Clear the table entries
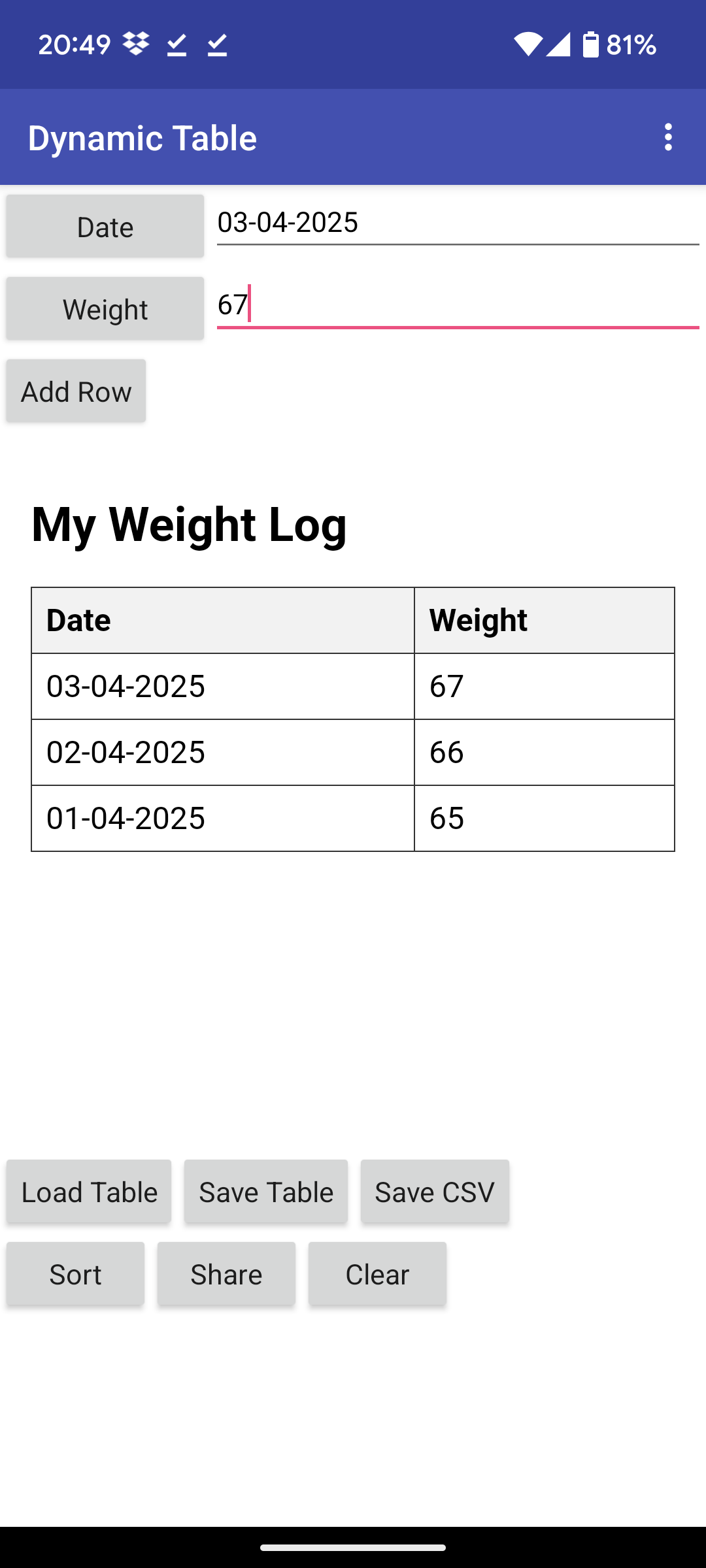706x1568 pixels. pos(377,1274)
